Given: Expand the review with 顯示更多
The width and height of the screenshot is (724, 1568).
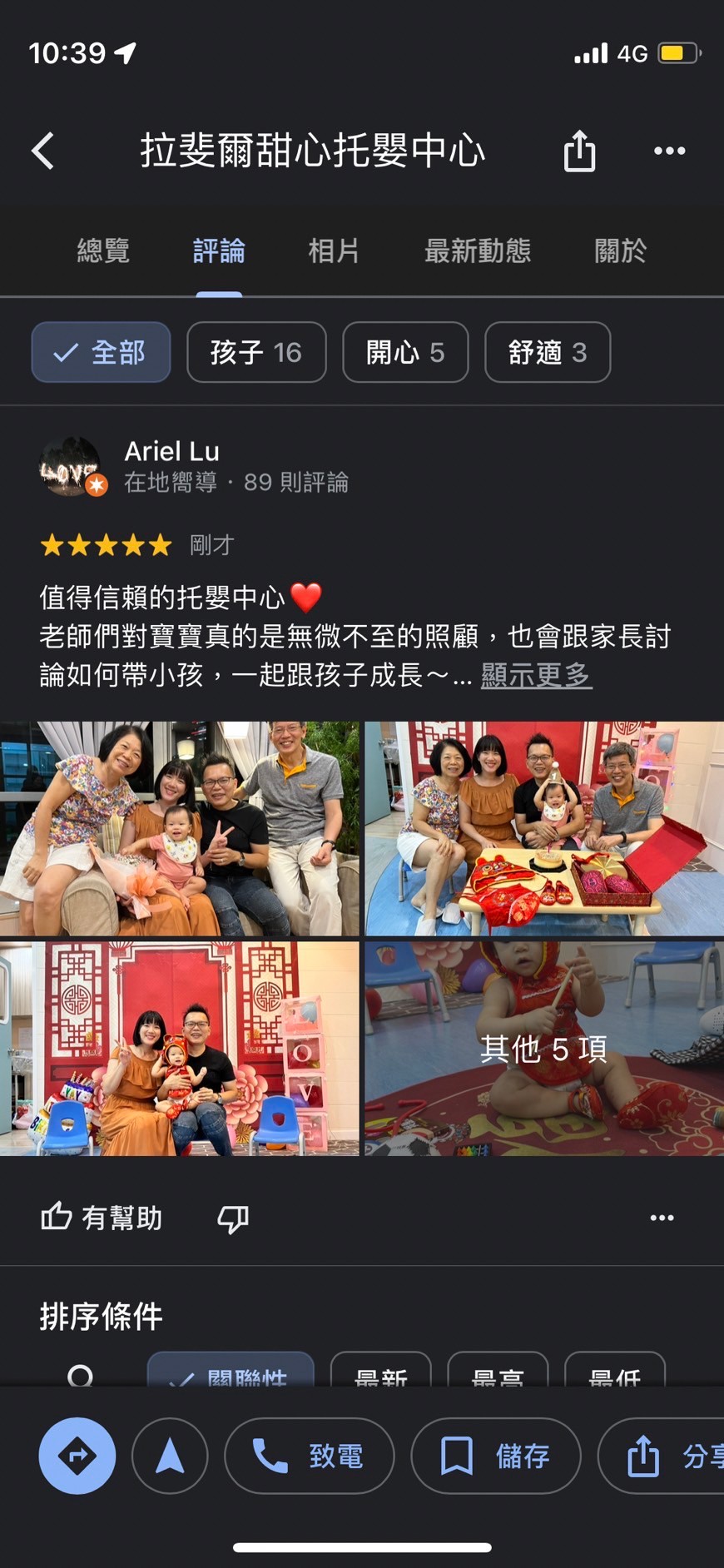Looking at the screenshot, I should (536, 675).
